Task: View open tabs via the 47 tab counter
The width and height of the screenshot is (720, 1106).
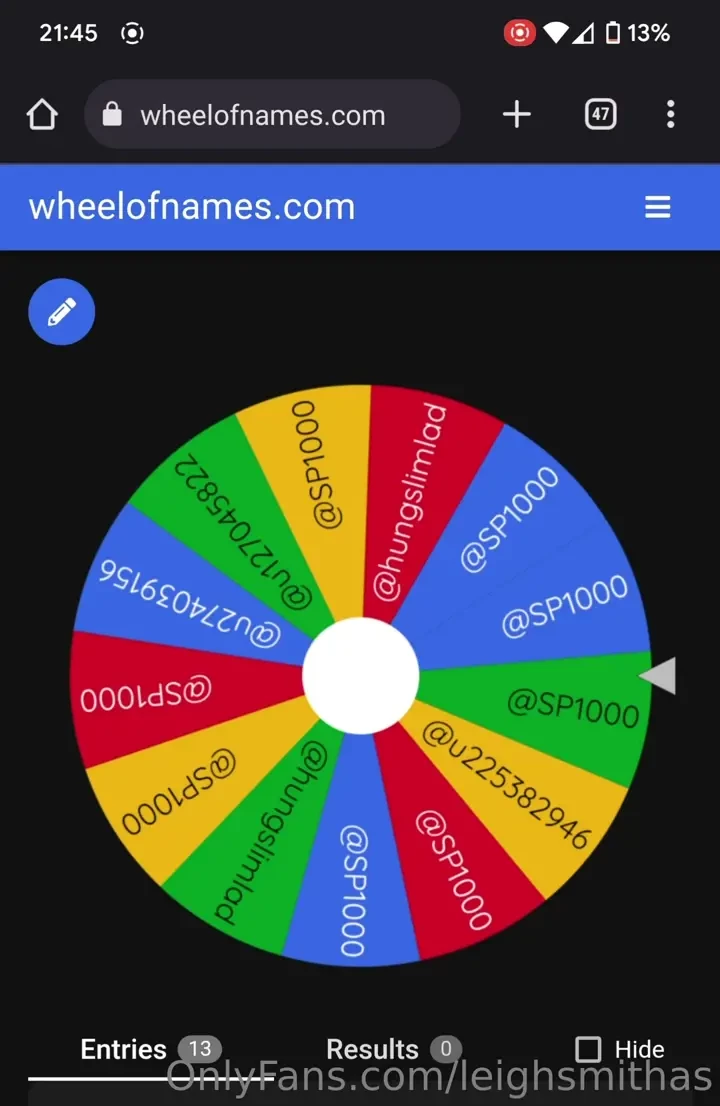Action: click(x=600, y=114)
